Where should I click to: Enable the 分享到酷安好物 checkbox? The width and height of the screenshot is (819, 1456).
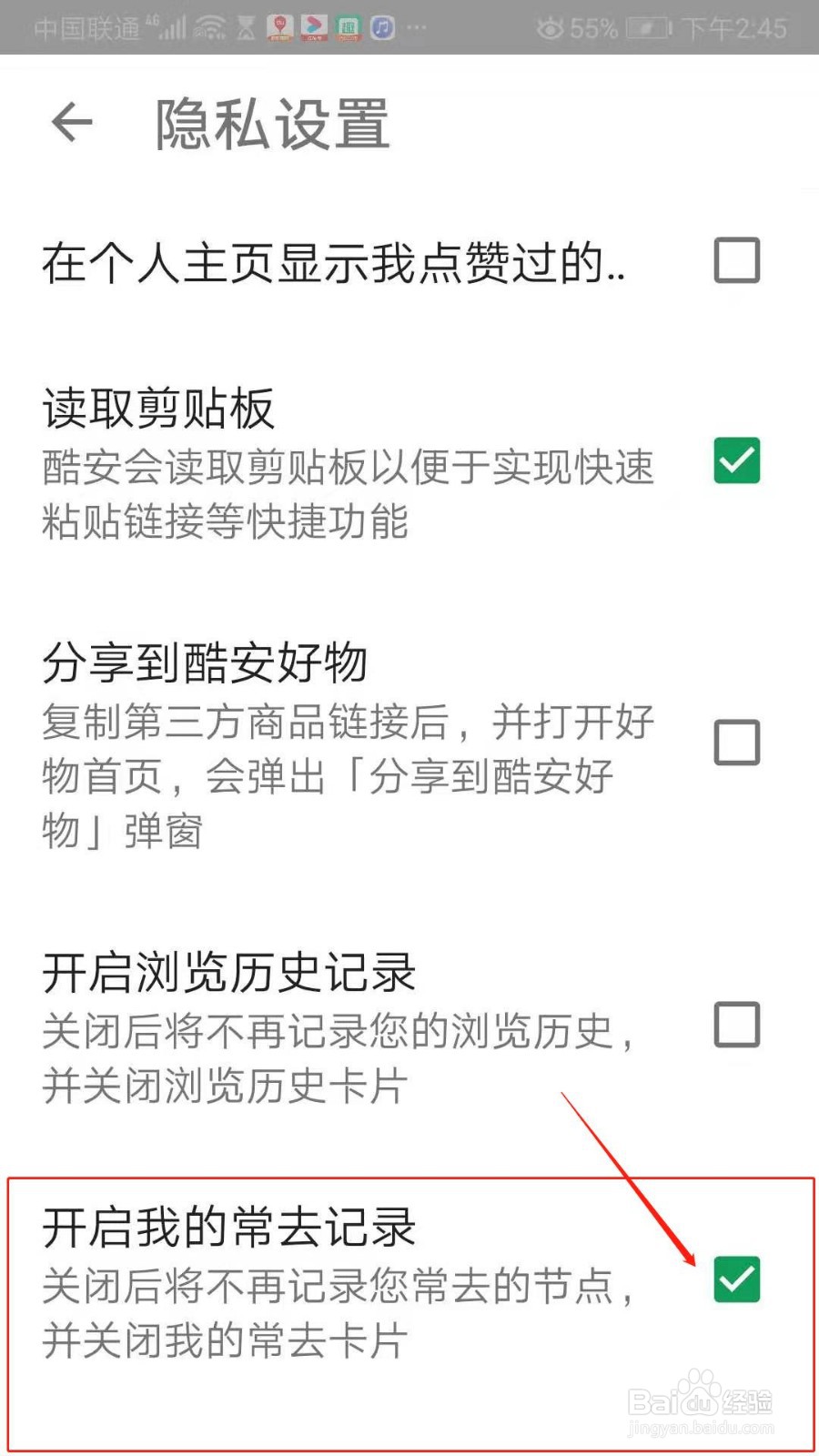point(737,742)
